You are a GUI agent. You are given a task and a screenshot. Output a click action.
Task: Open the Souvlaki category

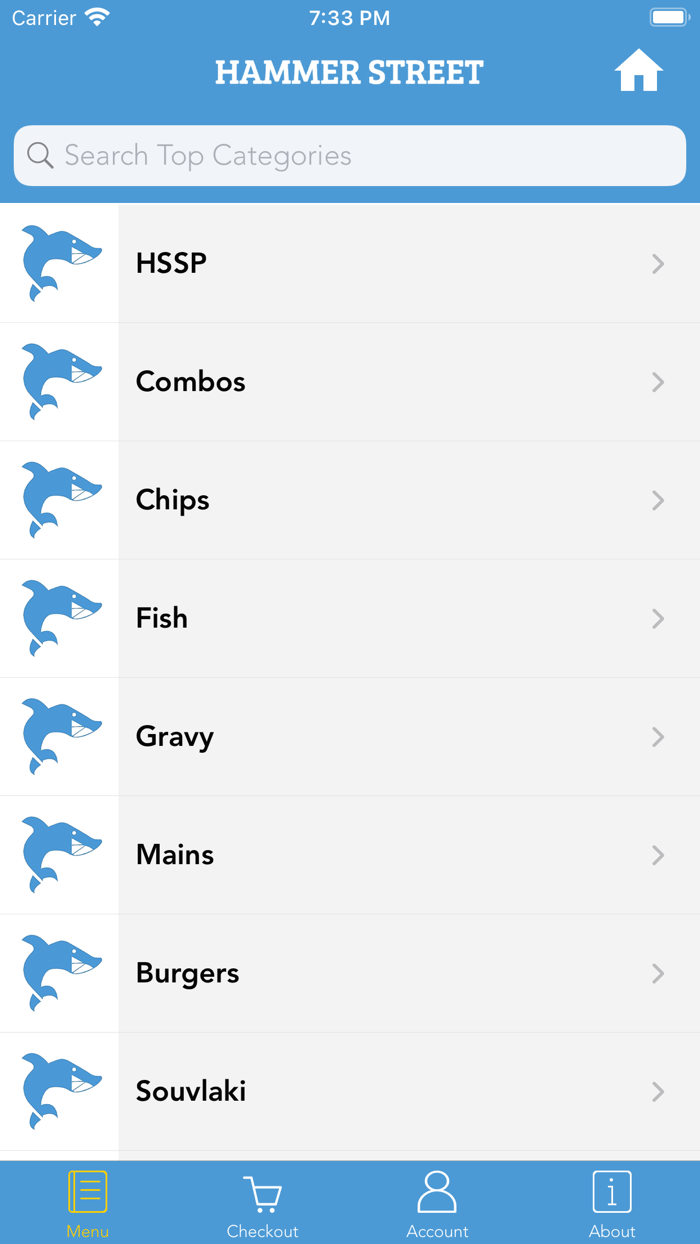coord(350,1091)
